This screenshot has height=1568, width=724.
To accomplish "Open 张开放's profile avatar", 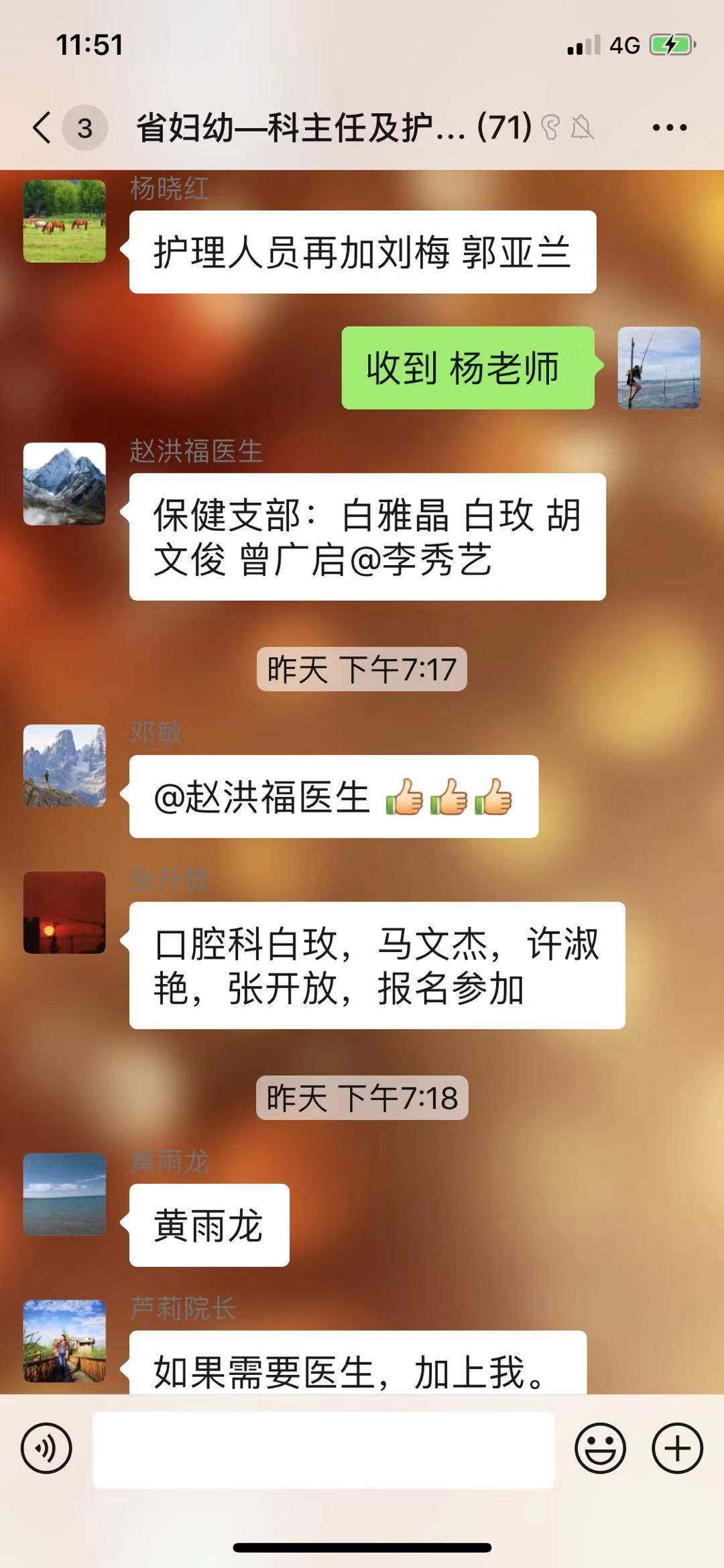I will 64,912.
